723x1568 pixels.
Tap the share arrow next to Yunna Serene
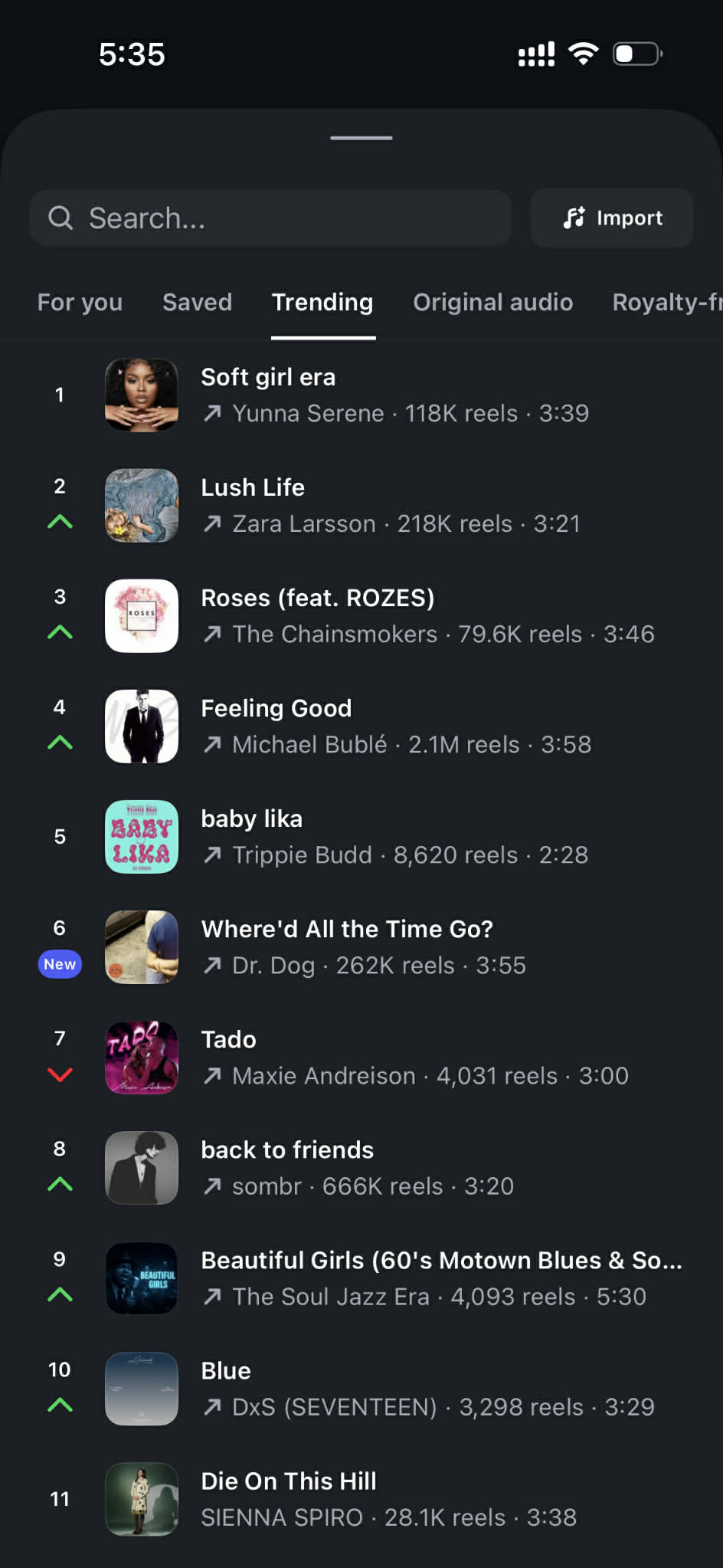pyautogui.click(x=212, y=414)
